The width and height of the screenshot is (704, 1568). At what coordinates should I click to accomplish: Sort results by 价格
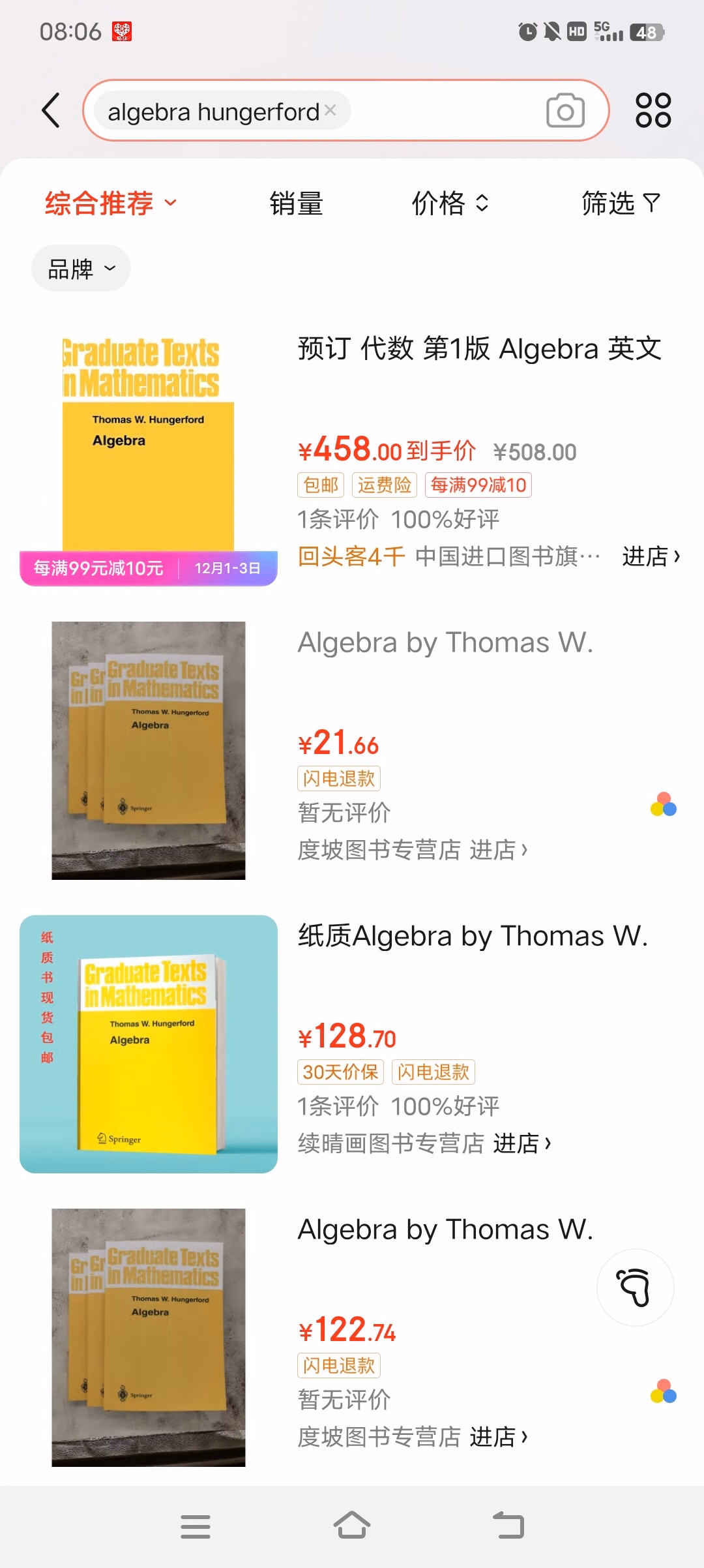(x=450, y=204)
